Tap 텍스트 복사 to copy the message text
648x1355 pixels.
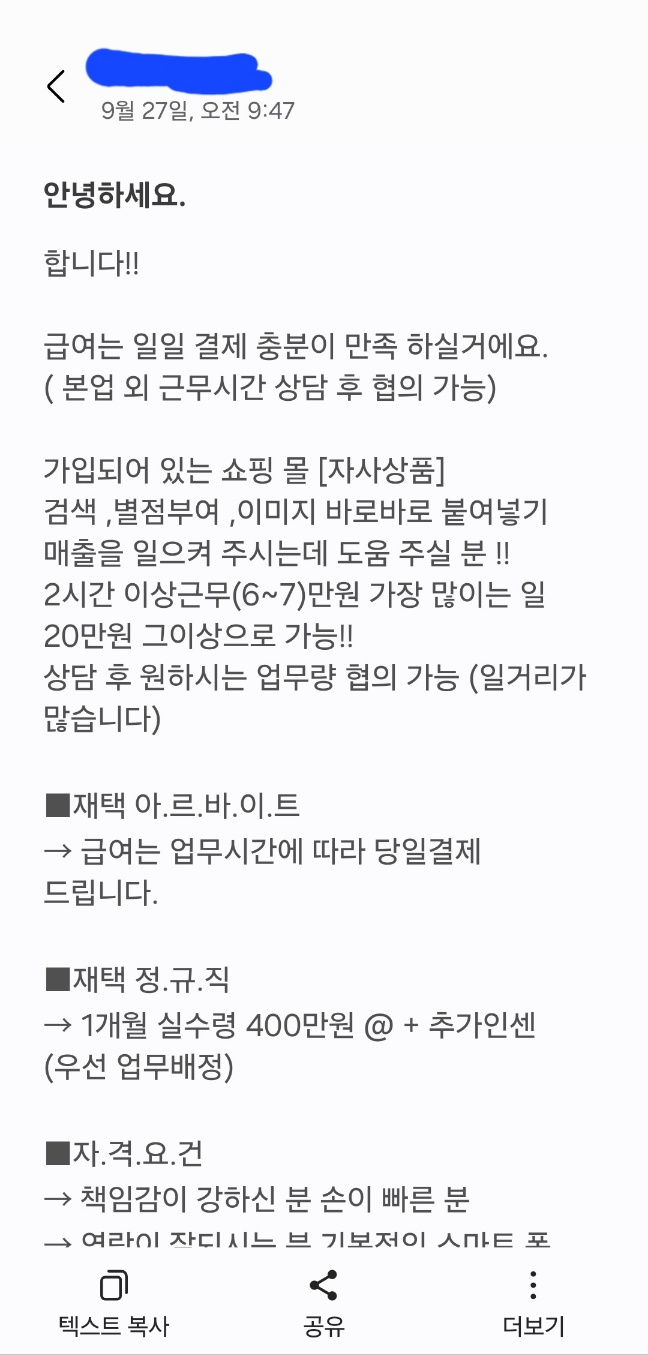click(114, 1302)
